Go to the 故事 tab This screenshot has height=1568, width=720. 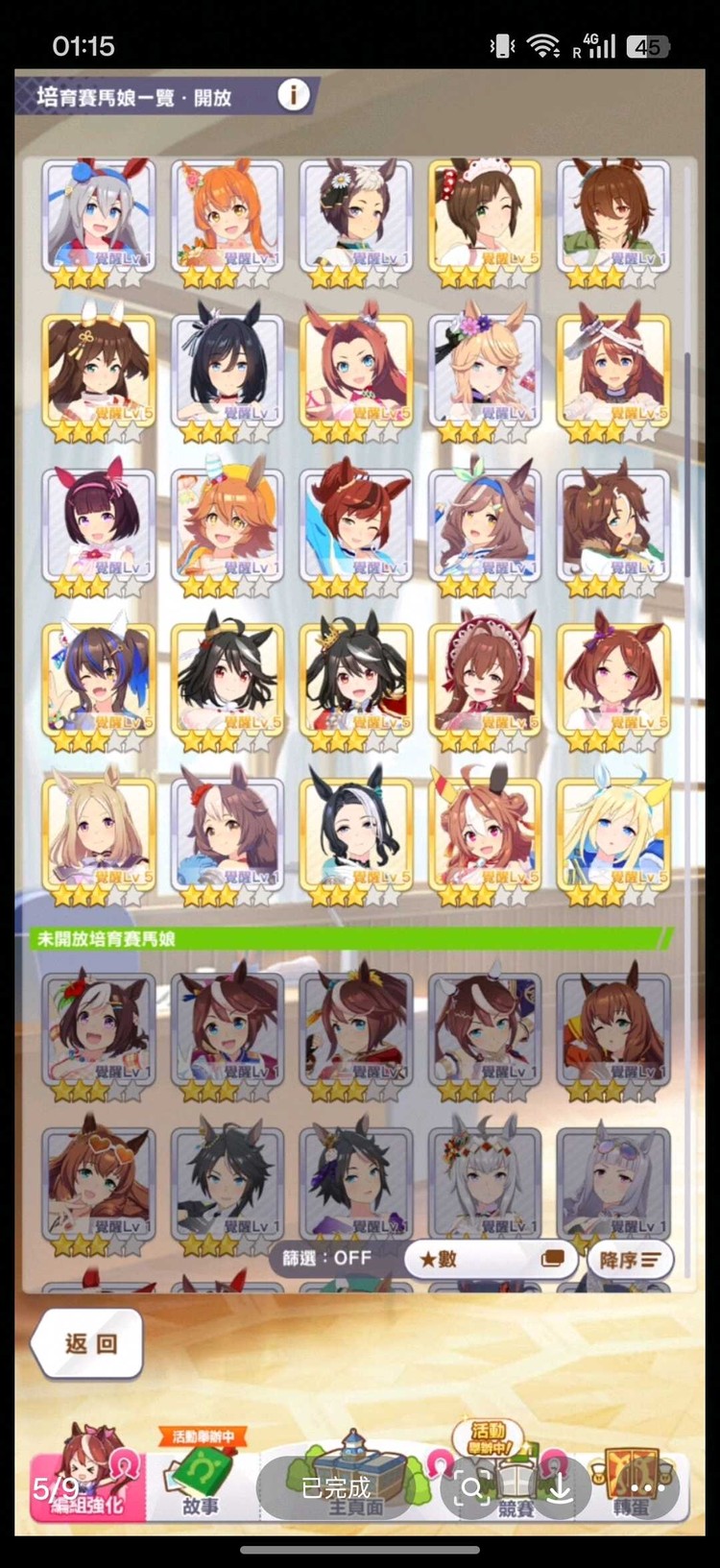(x=200, y=1480)
